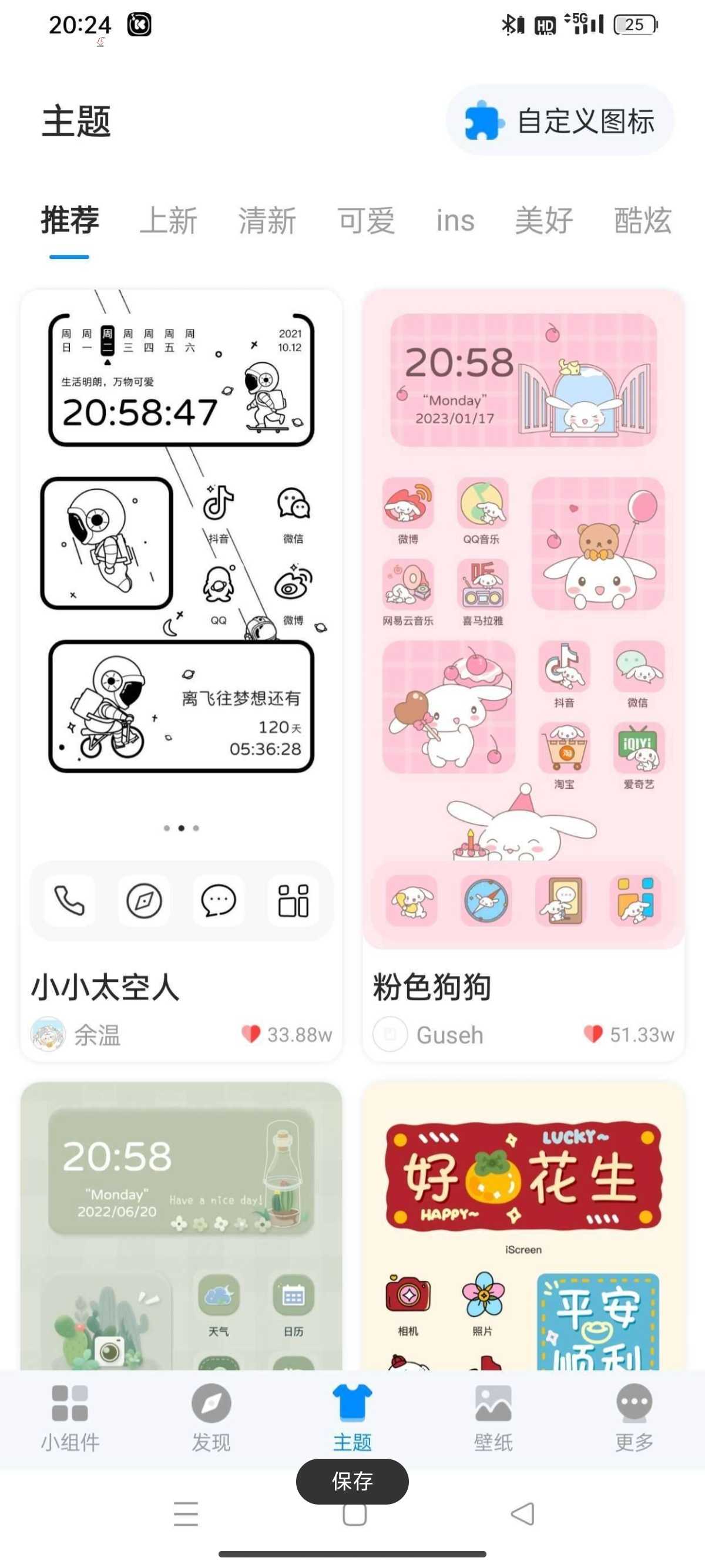705x1568 pixels.
Task: Switch to the 美好 tab
Action: point(543,220)
